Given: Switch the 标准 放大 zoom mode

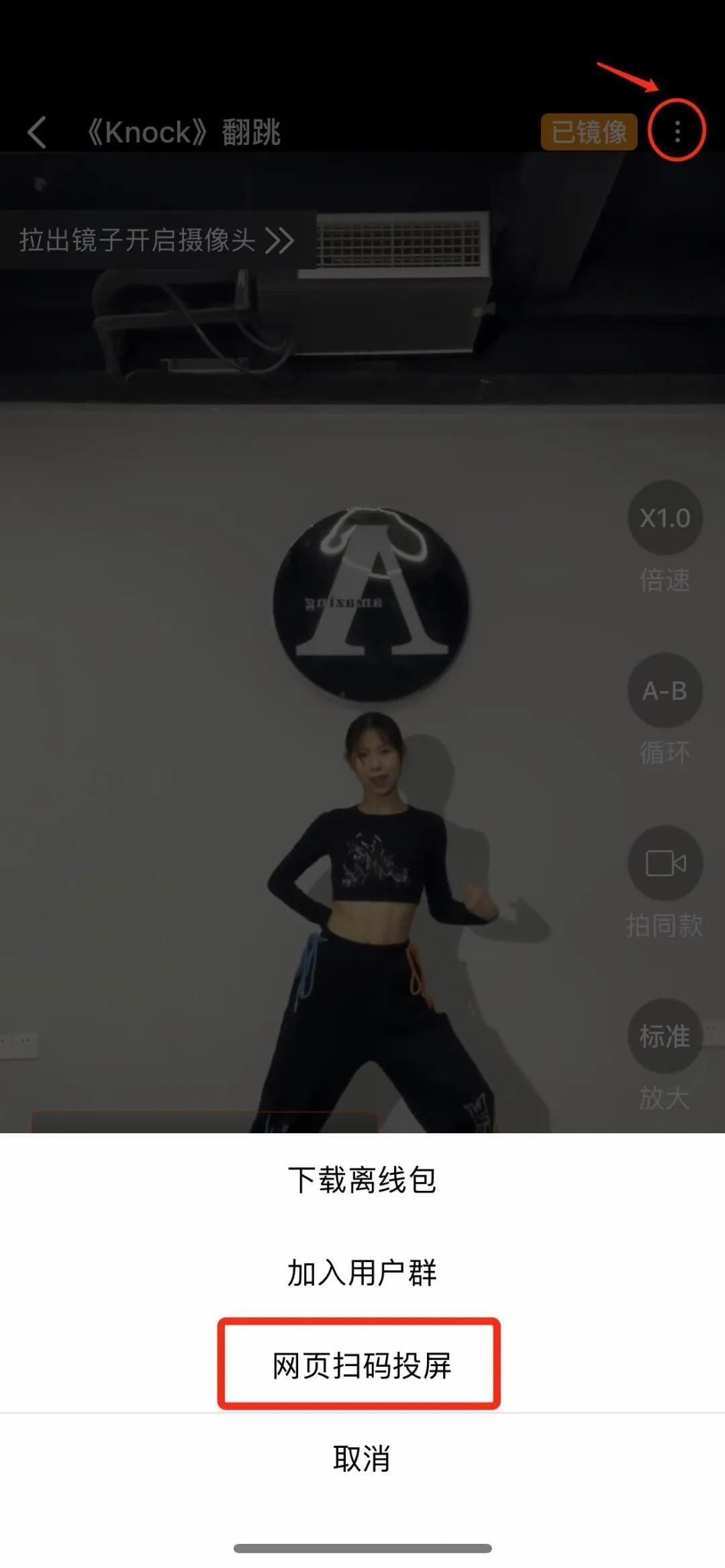Looking at the screenshot, I should [665, 1037].
